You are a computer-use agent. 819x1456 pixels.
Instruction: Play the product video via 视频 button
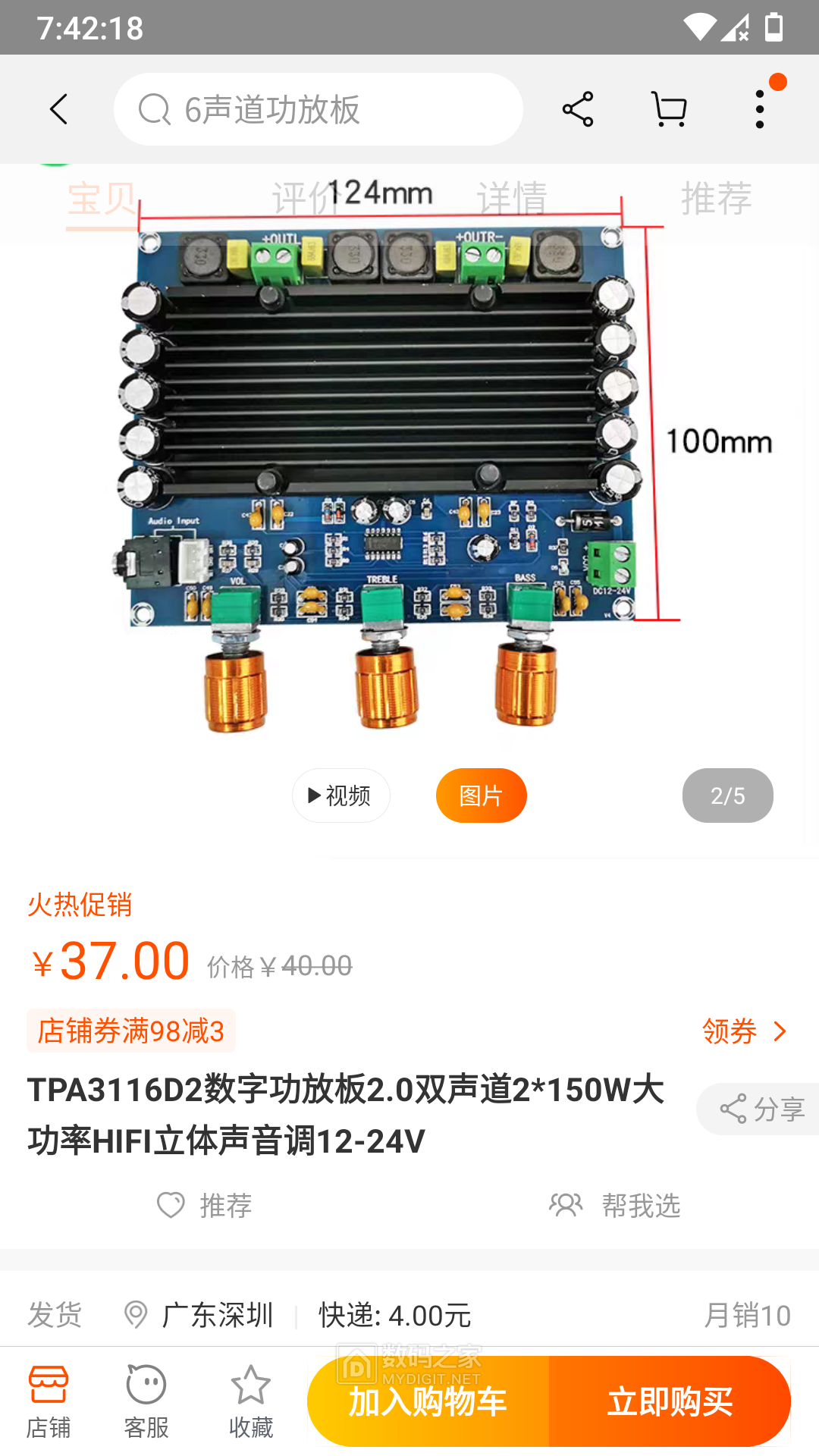pyautogui.click(x=340, y=795)
